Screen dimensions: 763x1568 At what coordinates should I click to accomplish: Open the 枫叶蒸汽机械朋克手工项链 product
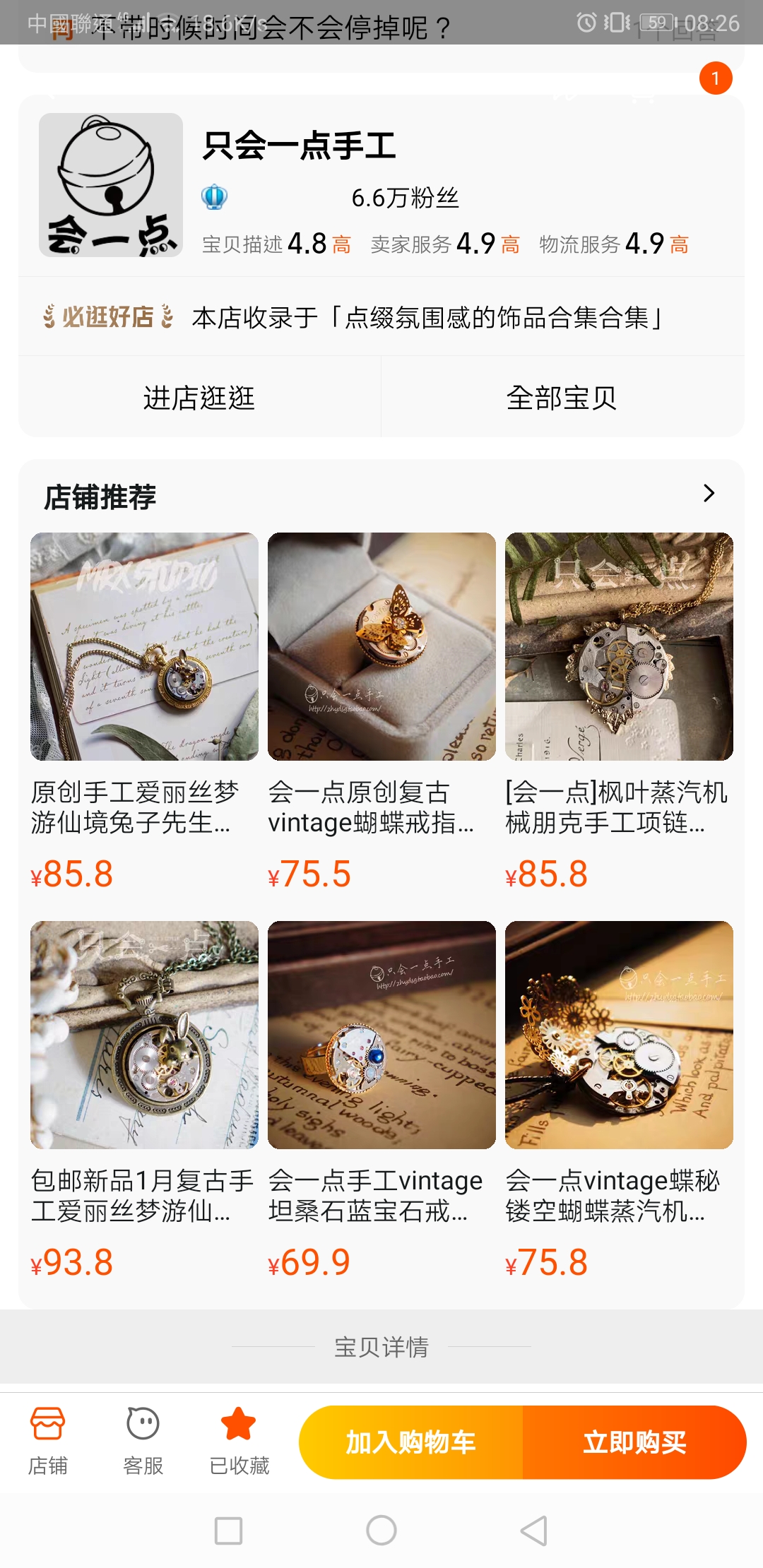tap(619, 646)
